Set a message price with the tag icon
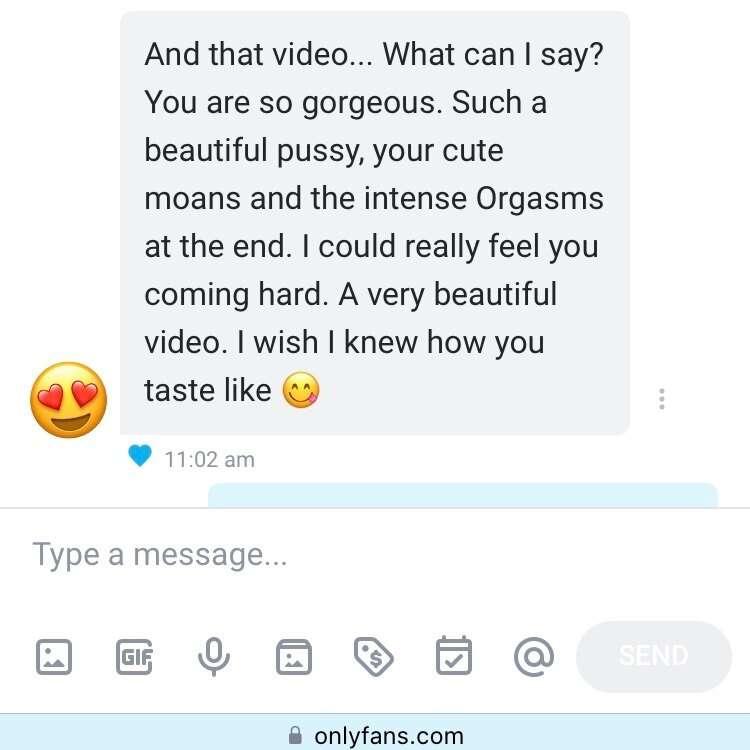Image resolution: width=750 pixels, height=750 pixels. [374, 657]
